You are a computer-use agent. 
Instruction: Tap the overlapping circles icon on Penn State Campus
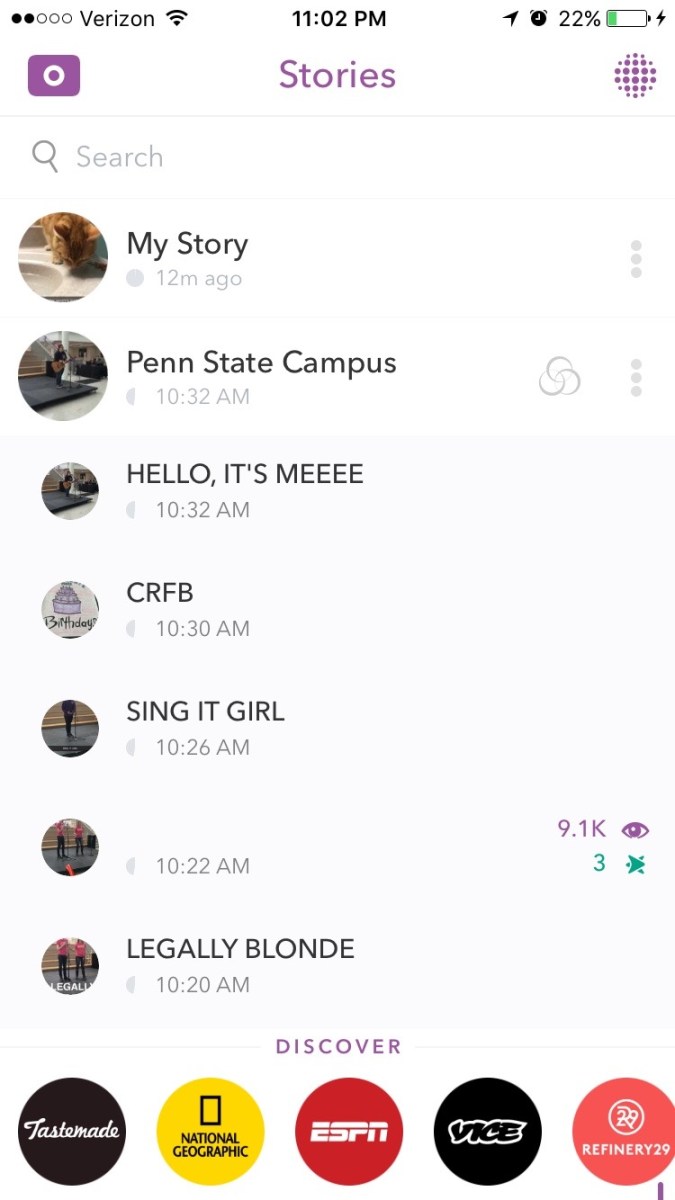click(x=559, y=377)
